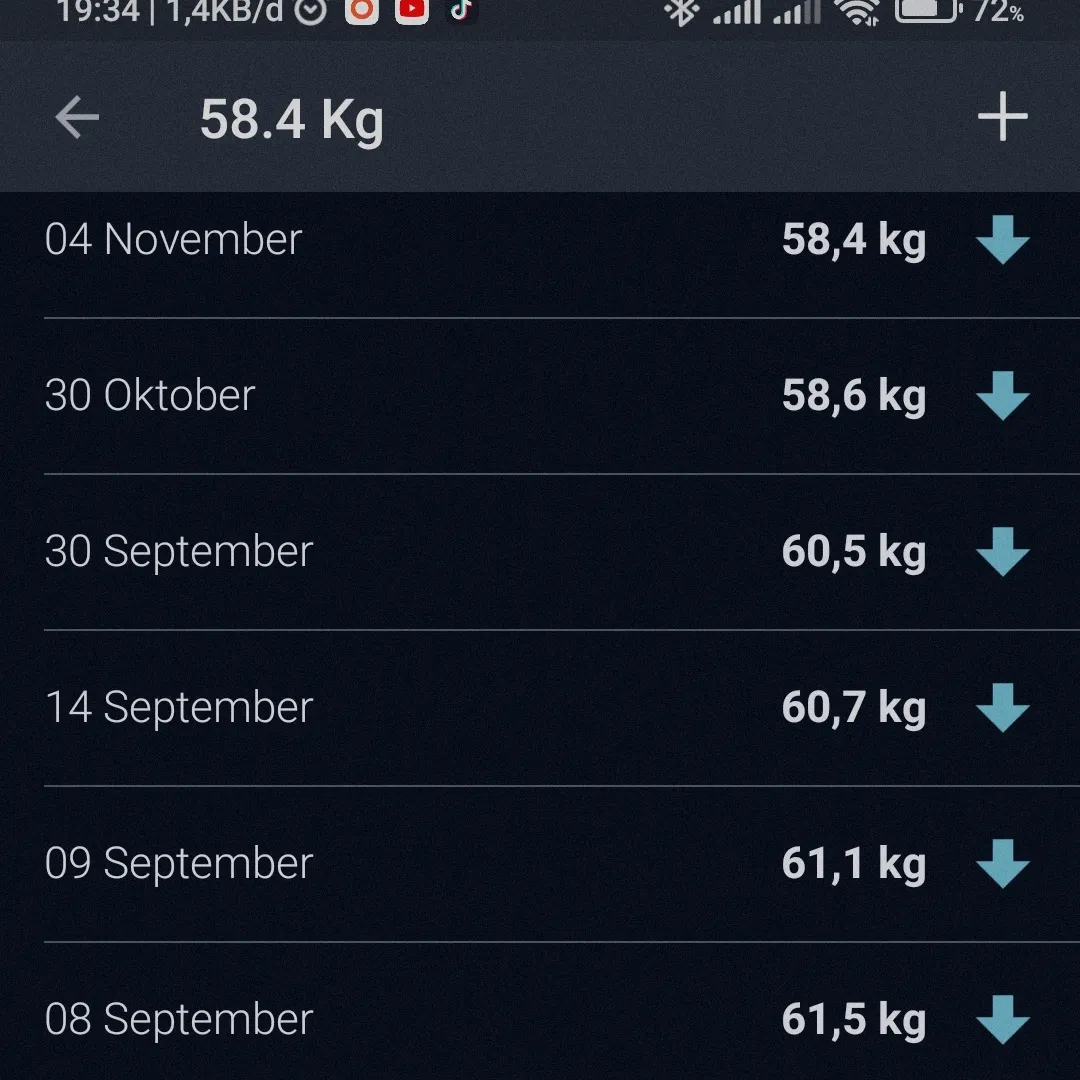Go back using the arrow icon
The width and height of the screenshot is (1080, 1080).
click(77, 119)
